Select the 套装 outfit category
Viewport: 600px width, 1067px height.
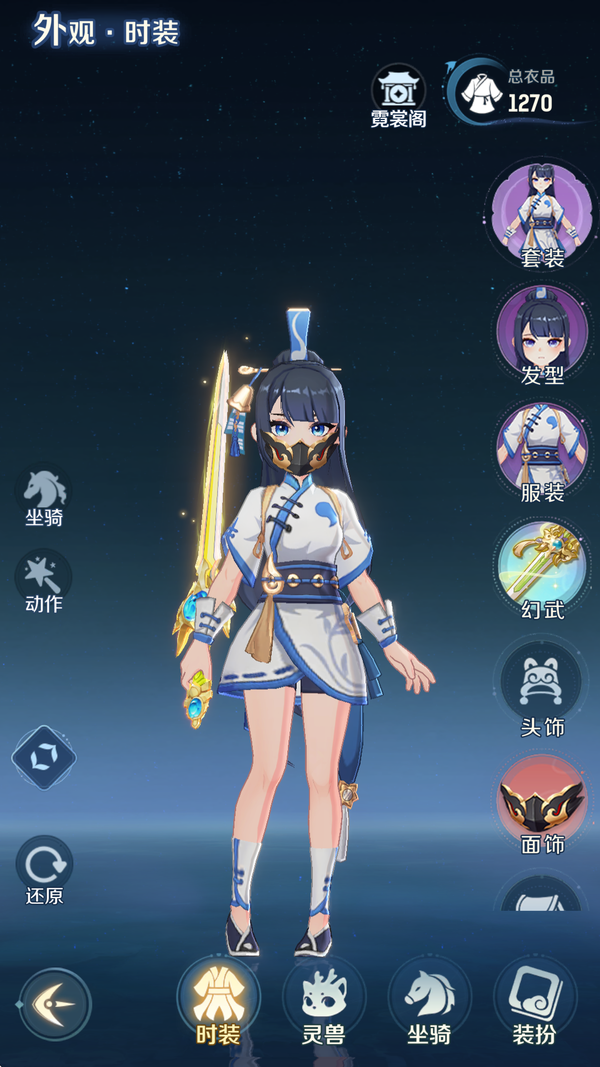click(542, 213)
